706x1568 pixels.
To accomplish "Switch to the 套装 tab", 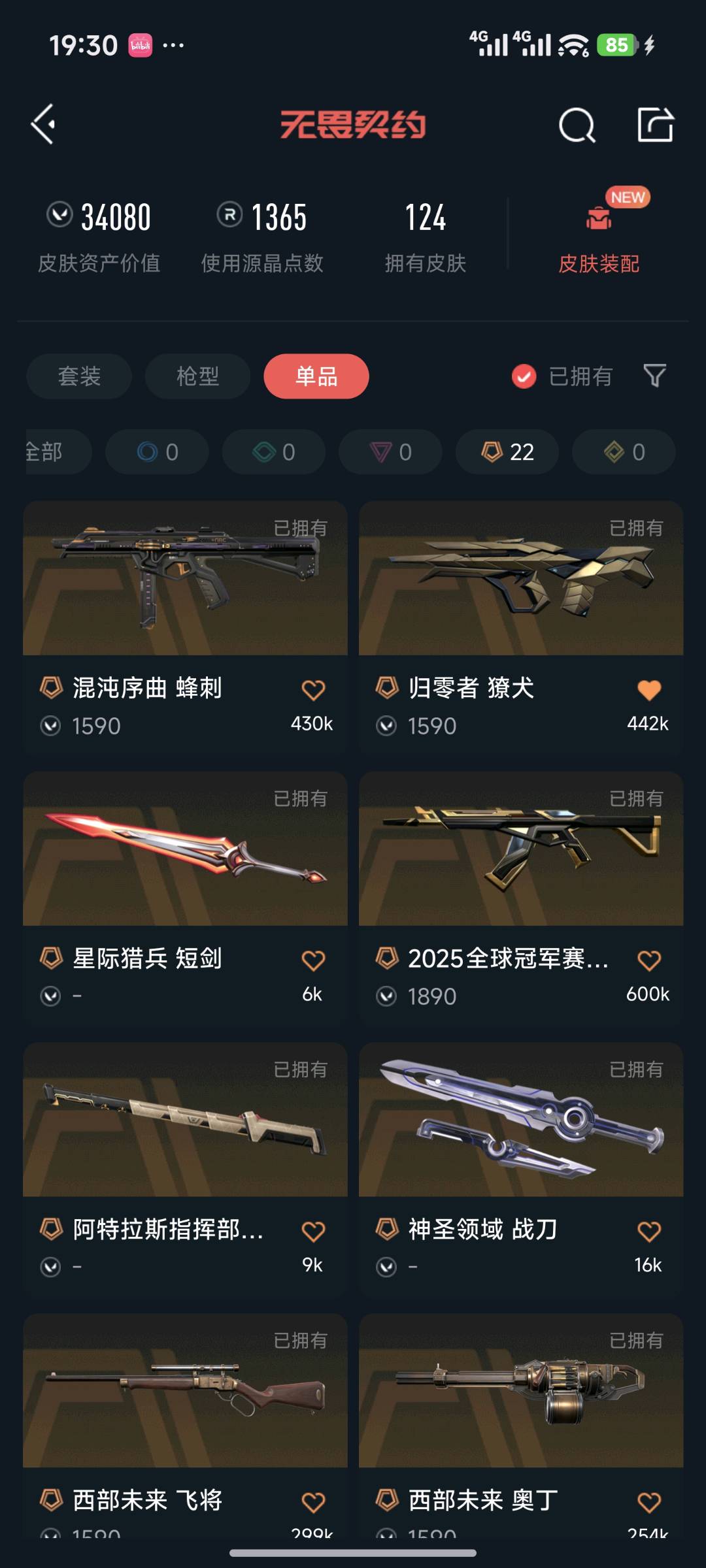I will [x=79, y=376].
